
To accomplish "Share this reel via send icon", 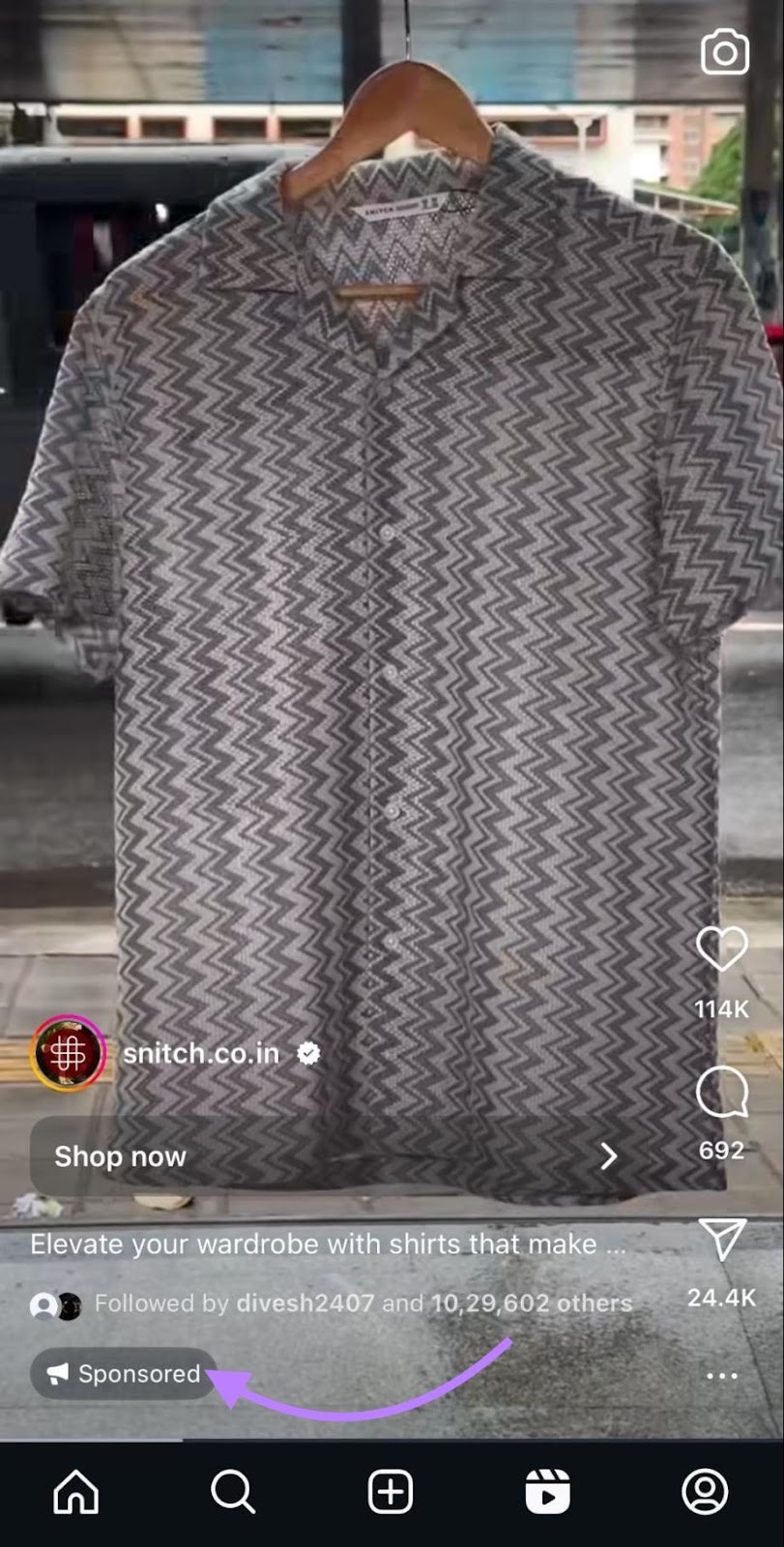I will click(721, 1240).
